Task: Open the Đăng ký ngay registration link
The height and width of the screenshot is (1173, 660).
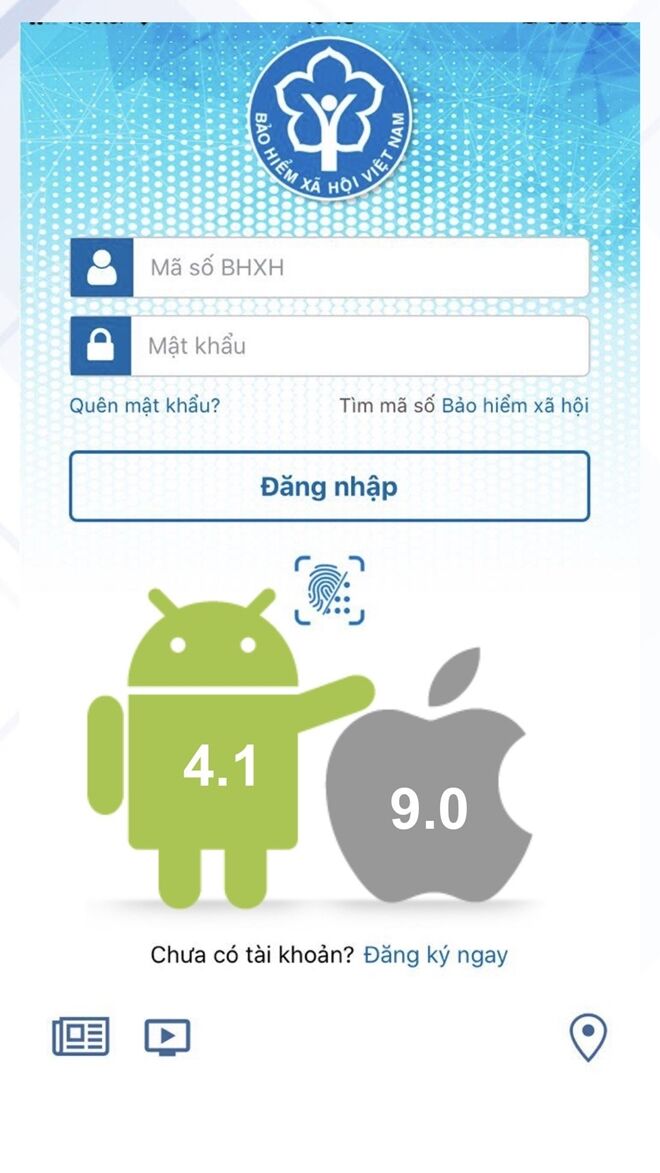Action: click(435, 954)
